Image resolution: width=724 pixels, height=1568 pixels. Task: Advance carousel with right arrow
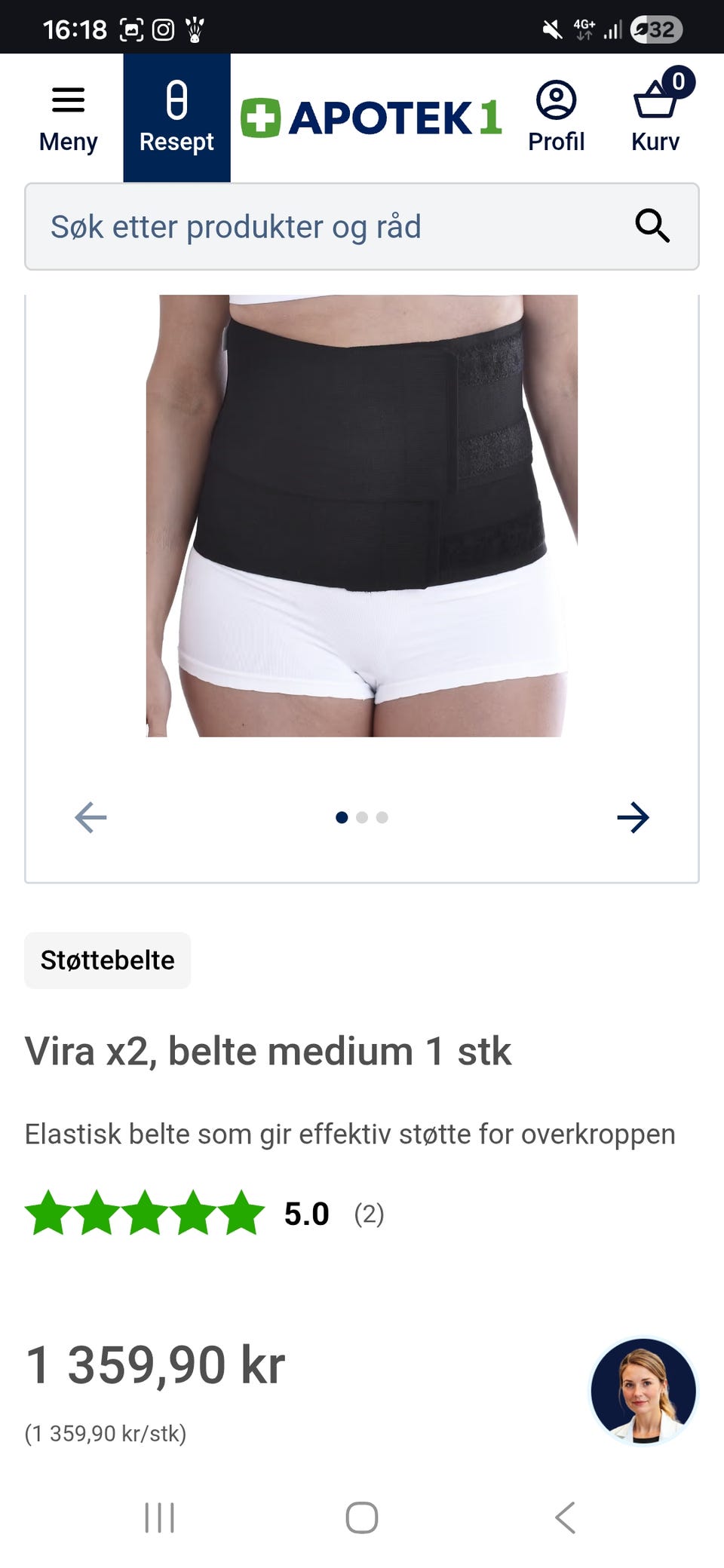point(633,817)
